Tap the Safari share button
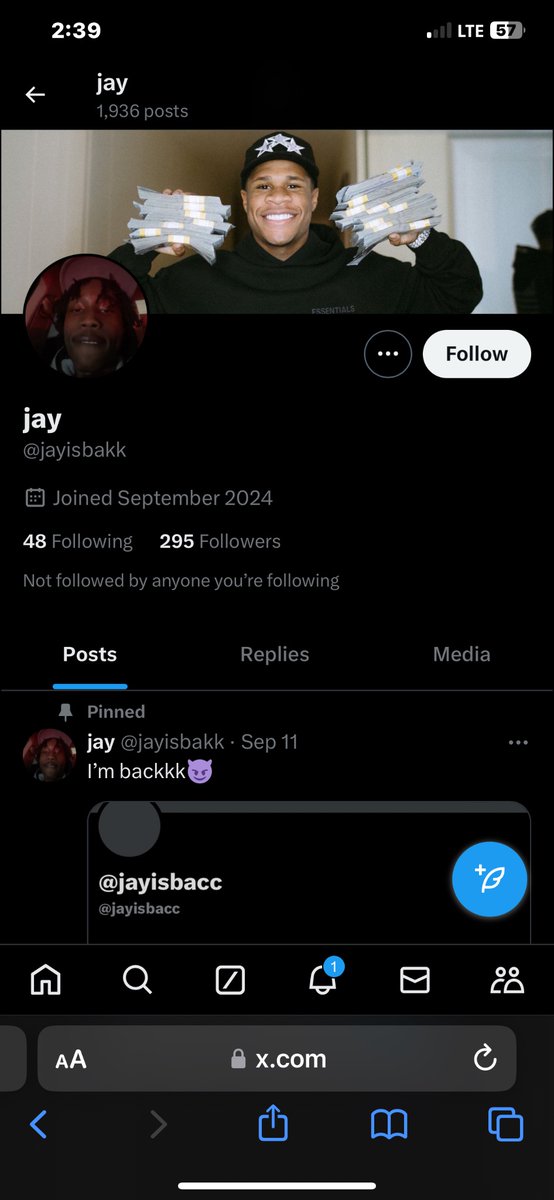This screenshot has width=554, height=1200. [x=273, y=1124]
